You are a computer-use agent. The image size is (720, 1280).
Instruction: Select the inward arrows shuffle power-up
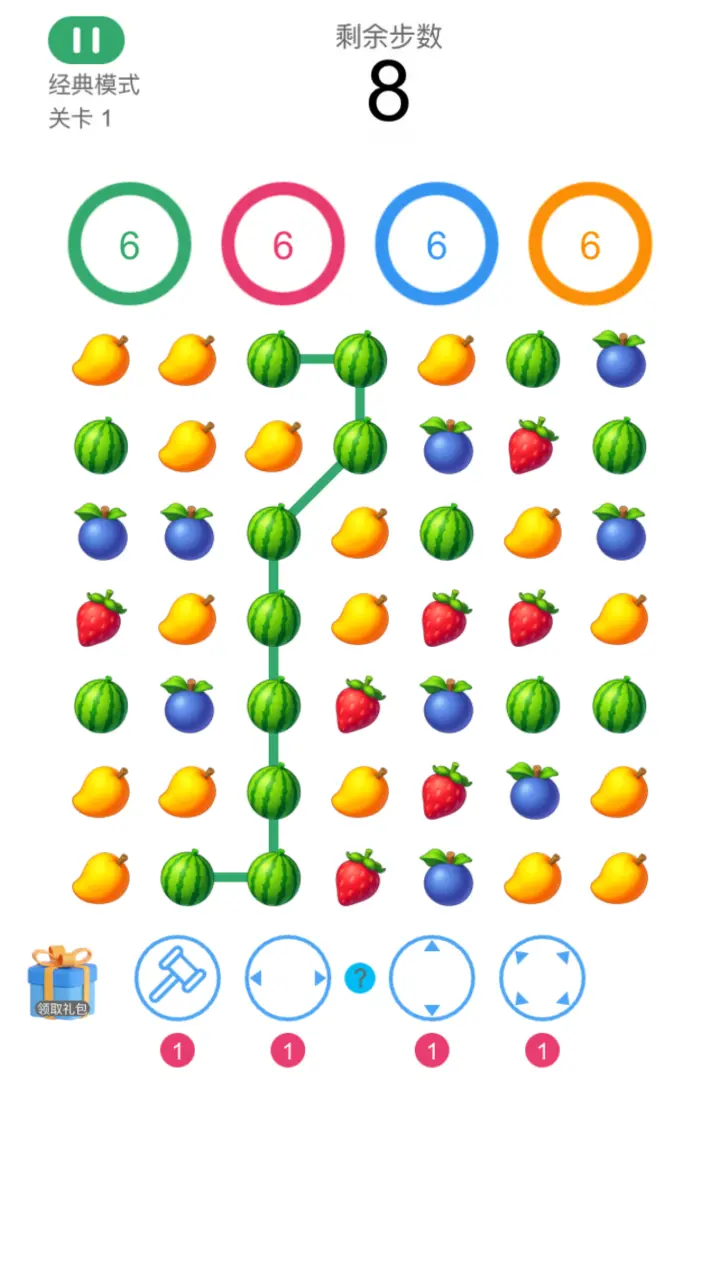(x=542, y=978)
